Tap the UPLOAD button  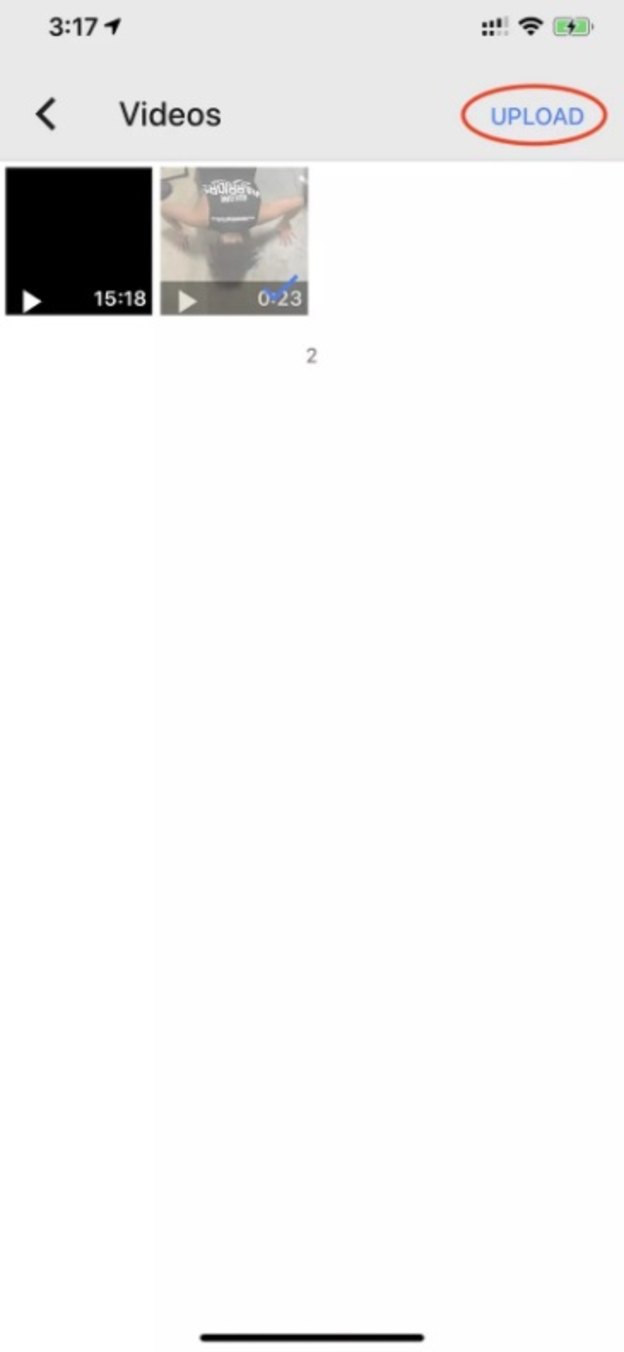pyautogui.click(x=536, y=116)
